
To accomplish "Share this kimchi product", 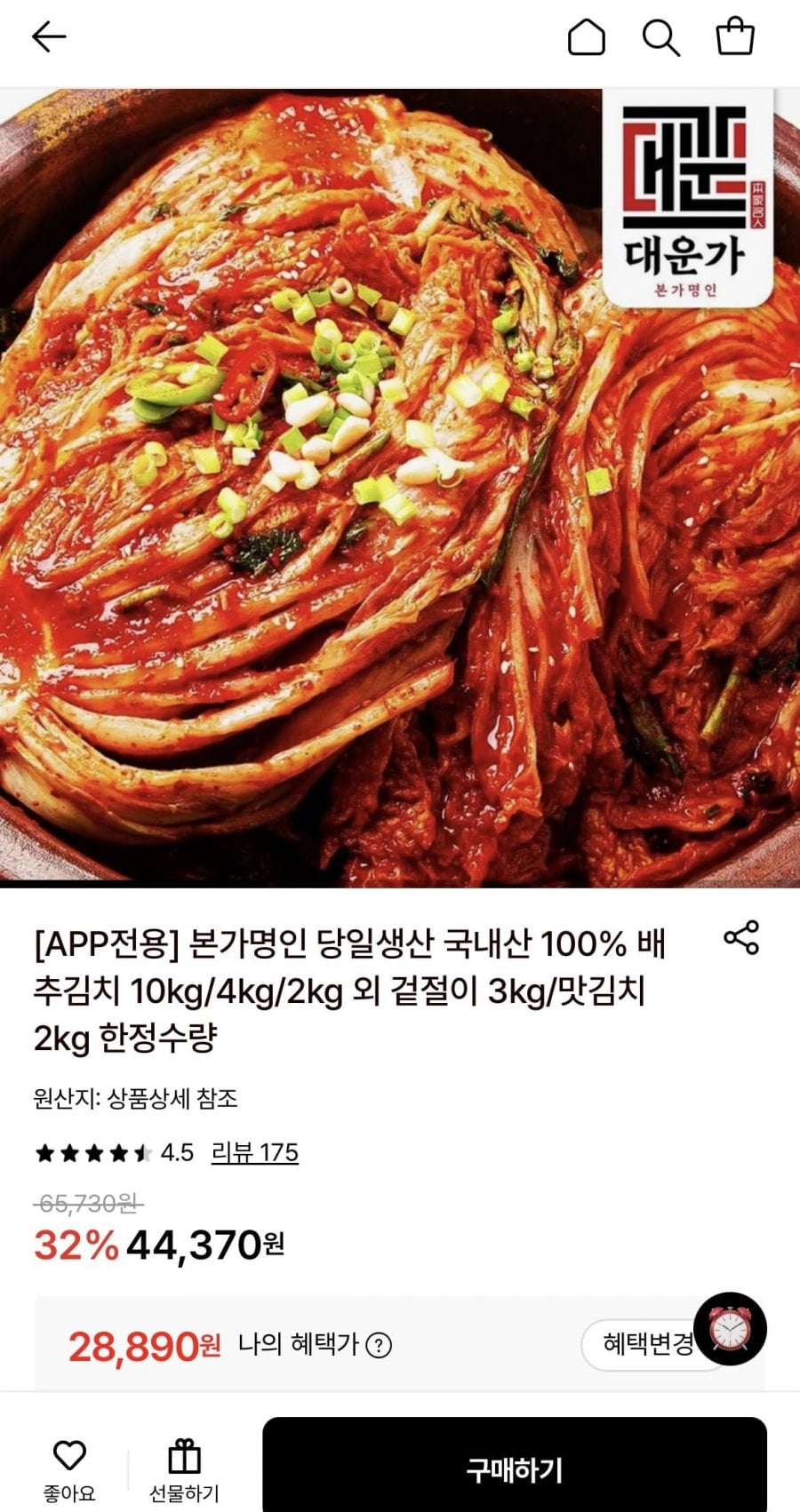I will pyautogui.click(x=741, y=938).
